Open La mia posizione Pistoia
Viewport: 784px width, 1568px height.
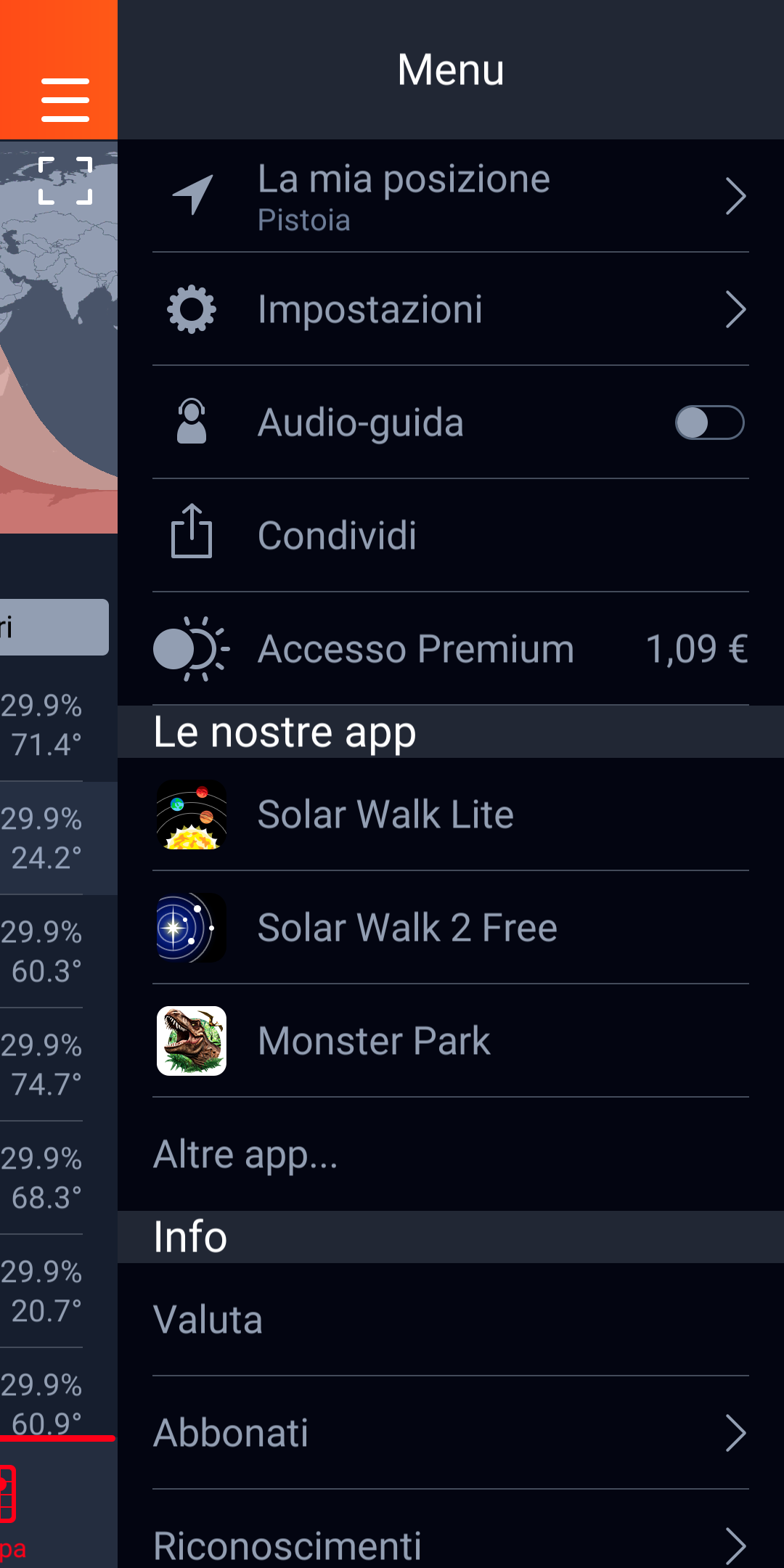(451, 196)
